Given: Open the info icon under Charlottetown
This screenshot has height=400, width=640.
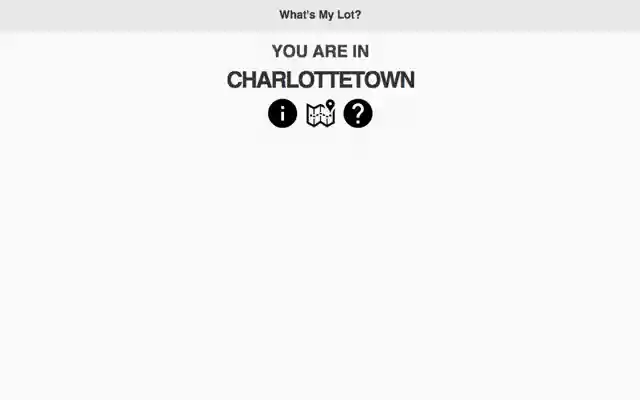Looking at the screenshot, I should [x=282, y=113].
